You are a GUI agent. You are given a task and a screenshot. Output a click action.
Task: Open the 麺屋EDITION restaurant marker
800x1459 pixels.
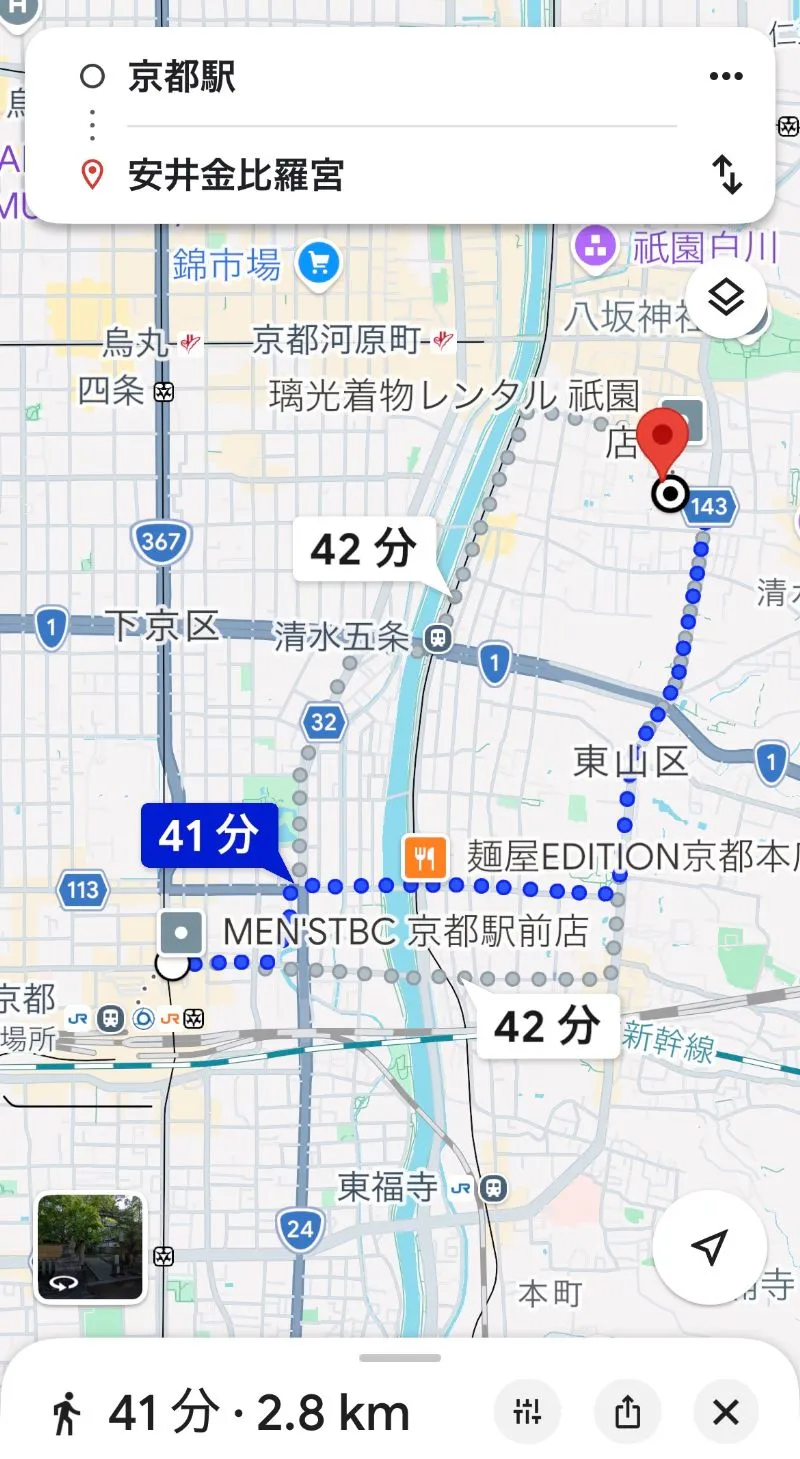(x=425, y=857)
